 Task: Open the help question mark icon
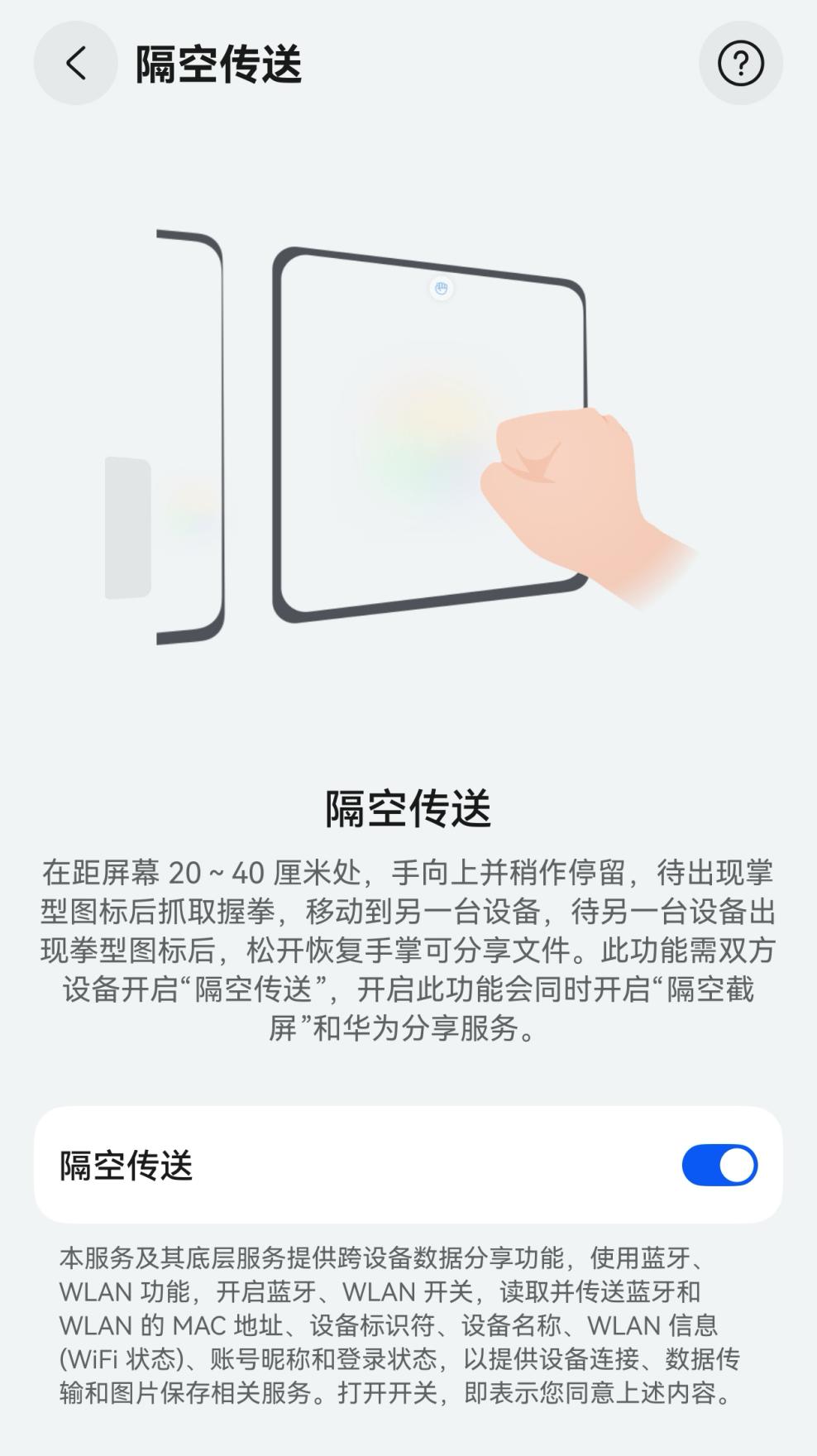740,63
